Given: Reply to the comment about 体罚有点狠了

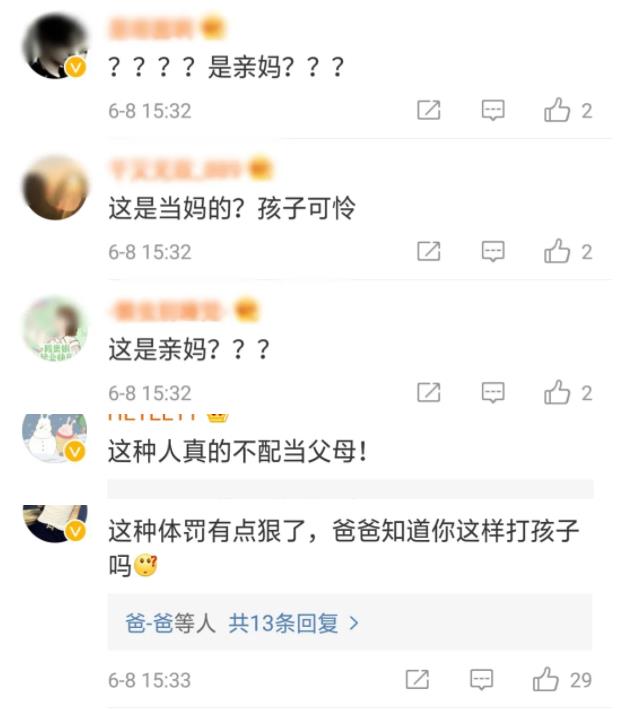Looking at the screenshot, I should 482,680.
